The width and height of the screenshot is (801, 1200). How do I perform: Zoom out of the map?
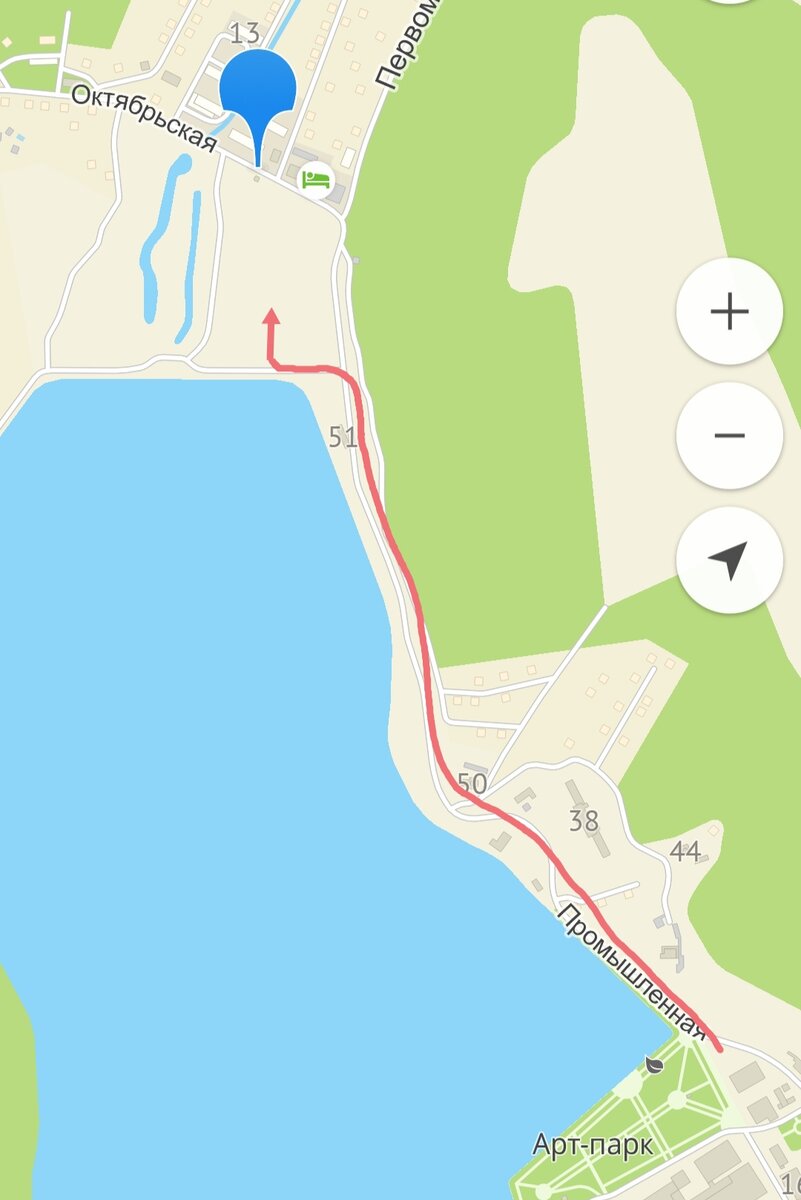click(x=729, y=436)
